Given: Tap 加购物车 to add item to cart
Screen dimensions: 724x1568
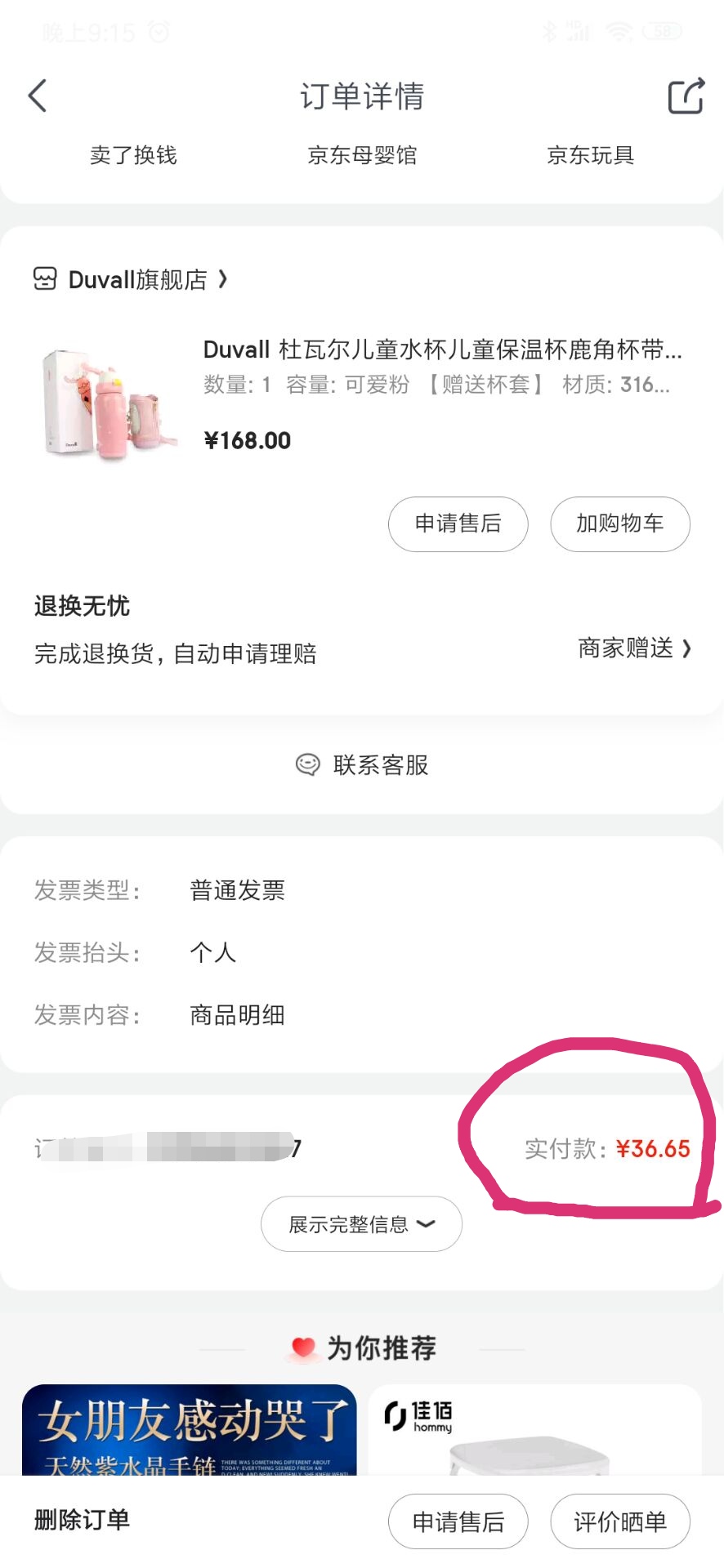Looking at the screenshot, I should pyautogui.click(x=620, y=524).
